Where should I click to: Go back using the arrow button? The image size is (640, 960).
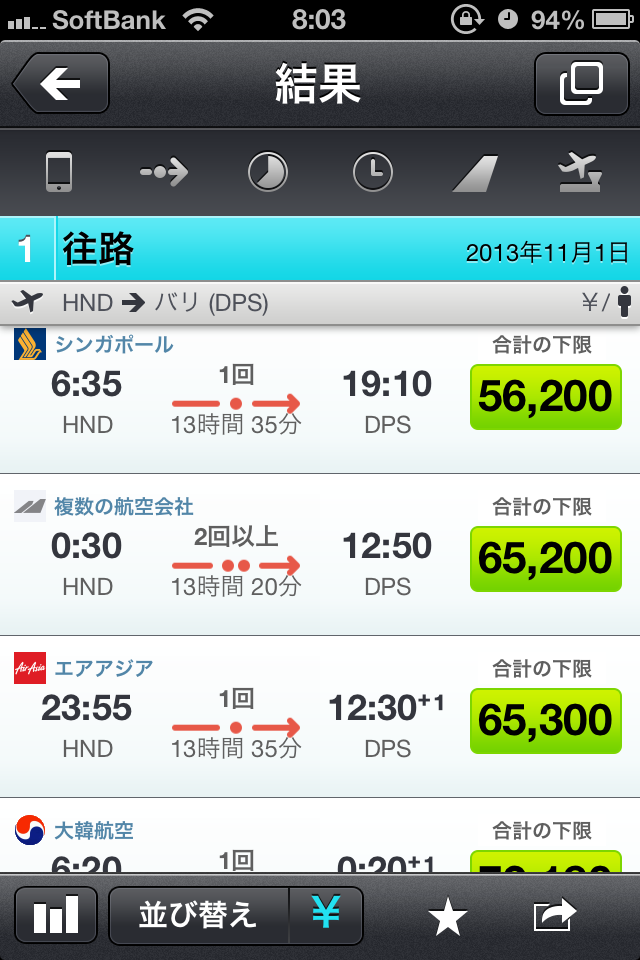[61, 84]
